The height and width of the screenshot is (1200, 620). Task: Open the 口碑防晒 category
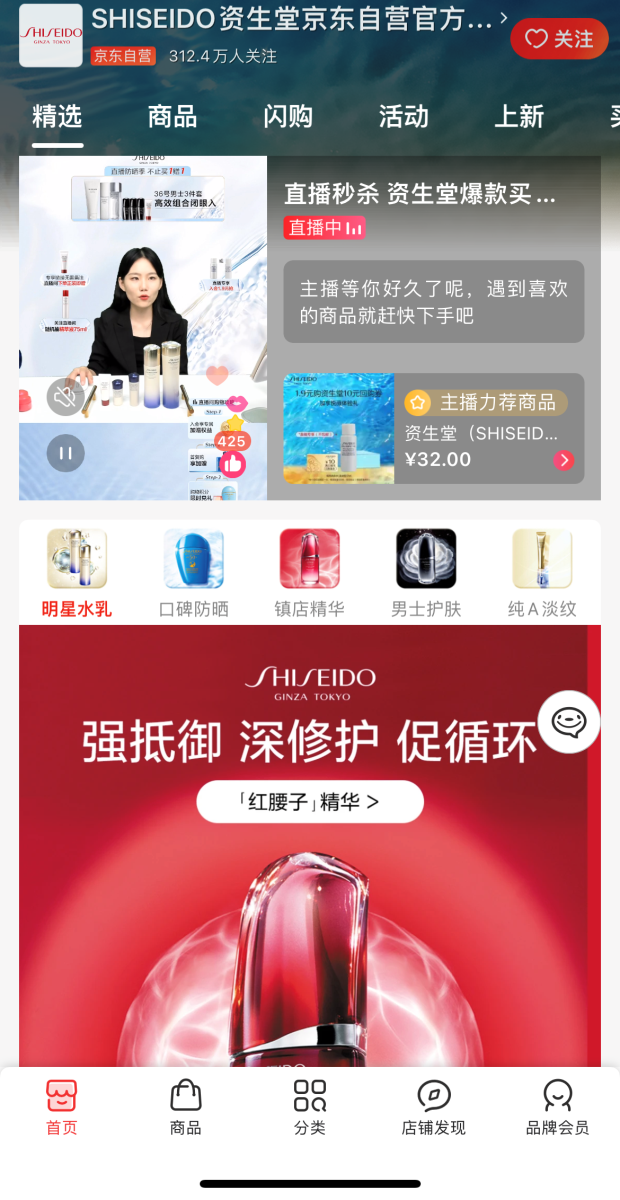point(194,573)
